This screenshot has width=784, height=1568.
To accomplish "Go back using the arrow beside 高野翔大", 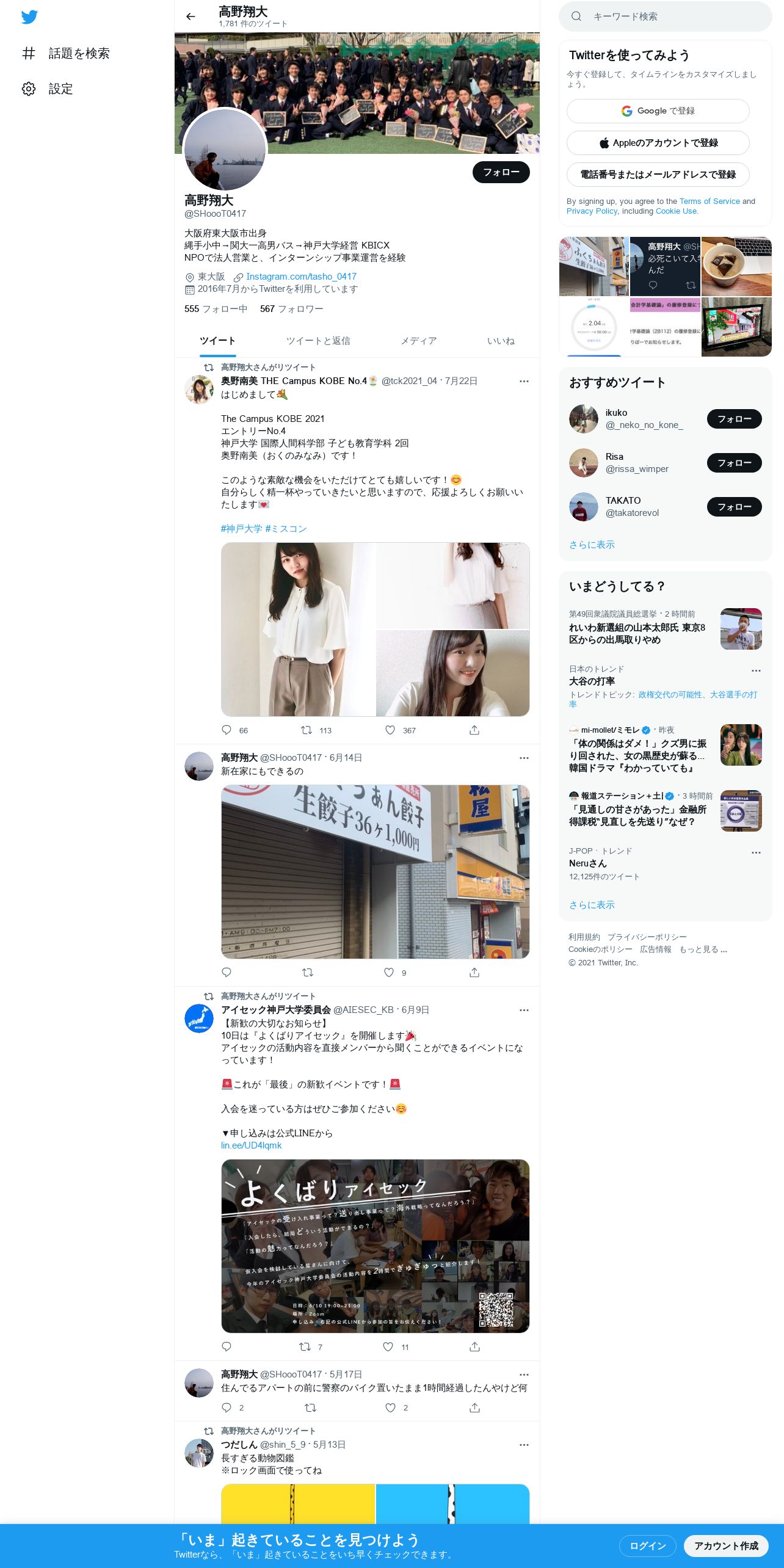I will 191,16.
